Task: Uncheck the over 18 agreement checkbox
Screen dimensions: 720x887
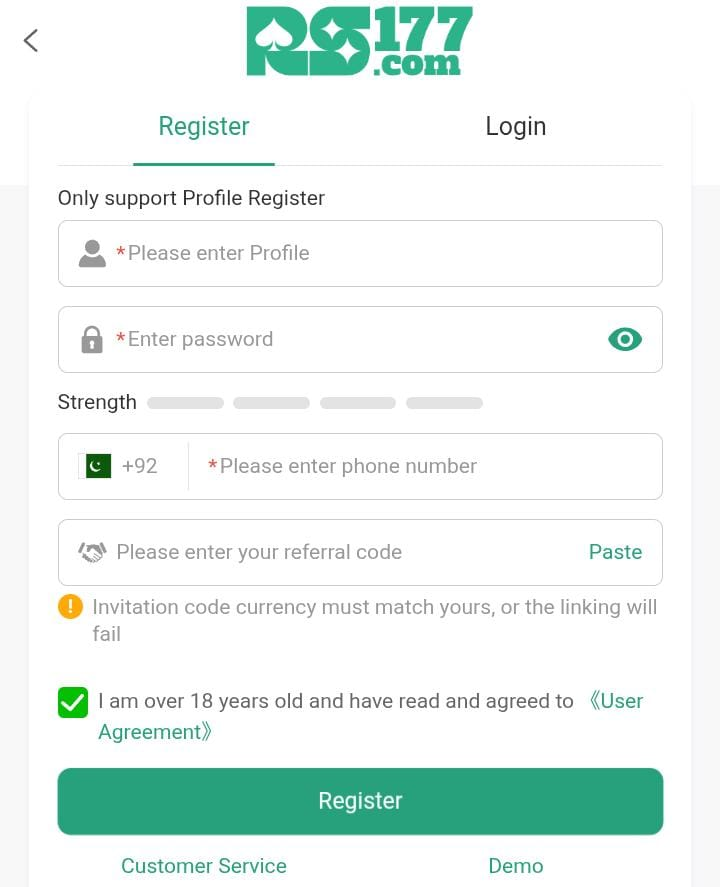Action: tap(73, 702)
